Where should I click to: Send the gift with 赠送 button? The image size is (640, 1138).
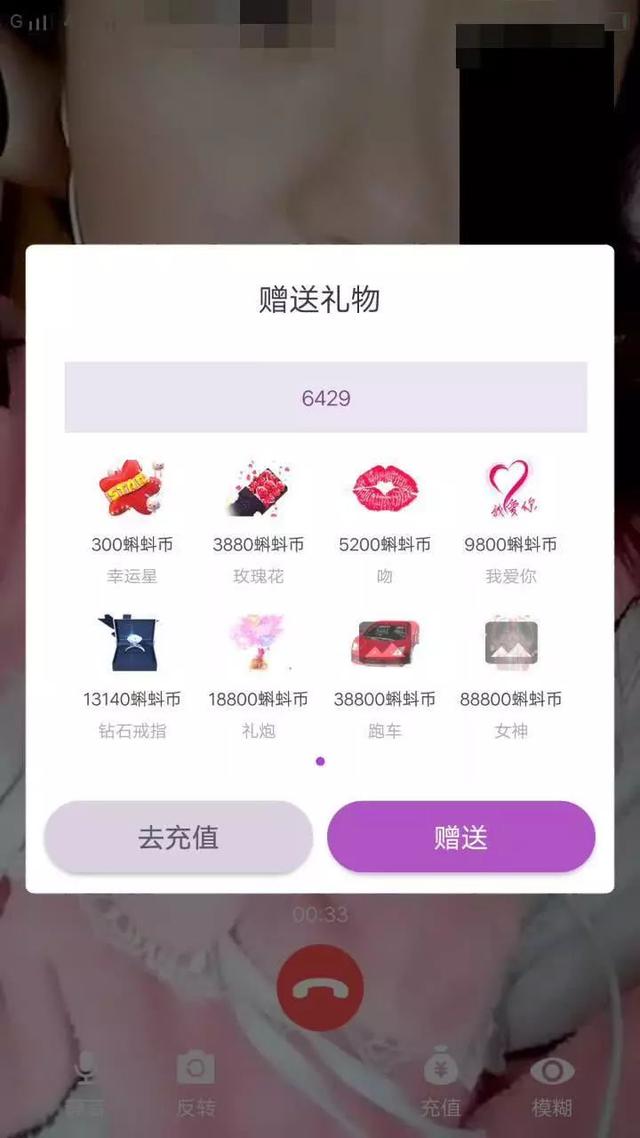tap(461, 837)
